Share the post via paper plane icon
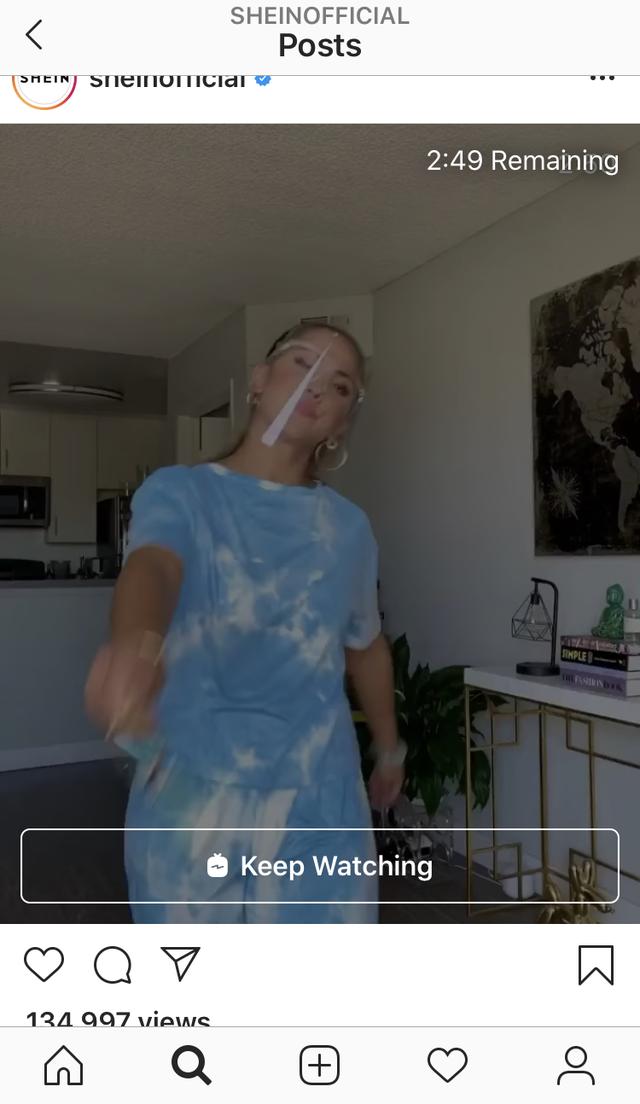 click(180, 963)
